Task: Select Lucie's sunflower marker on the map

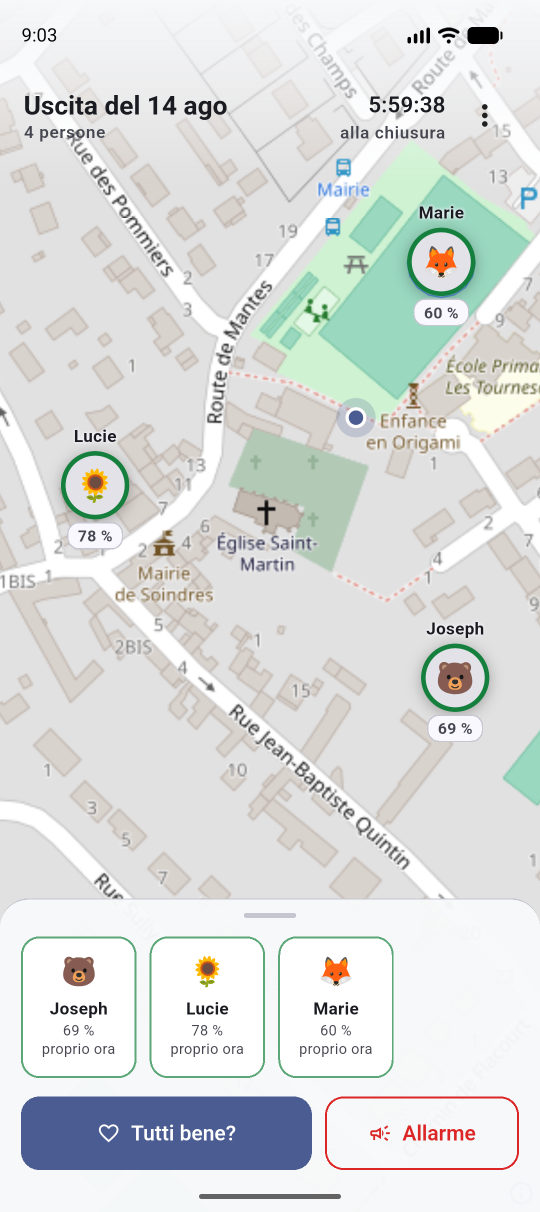Action: point(95,485)
